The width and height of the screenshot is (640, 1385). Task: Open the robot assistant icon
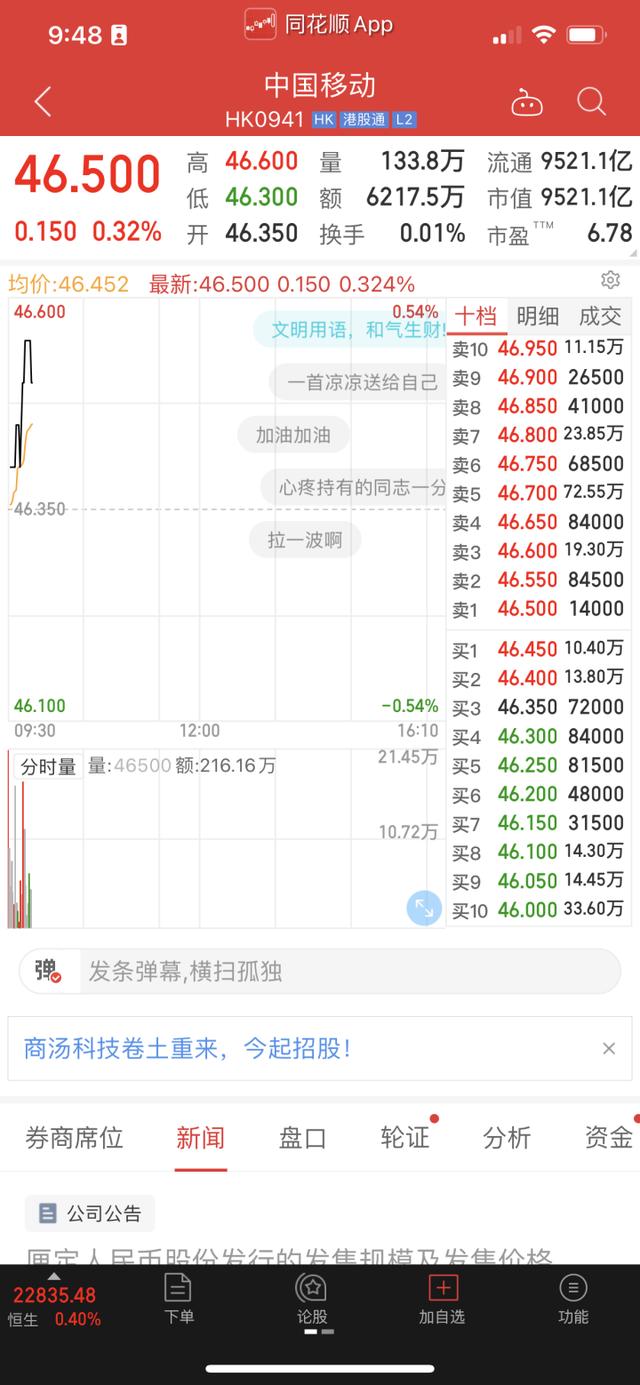point(526,101)
